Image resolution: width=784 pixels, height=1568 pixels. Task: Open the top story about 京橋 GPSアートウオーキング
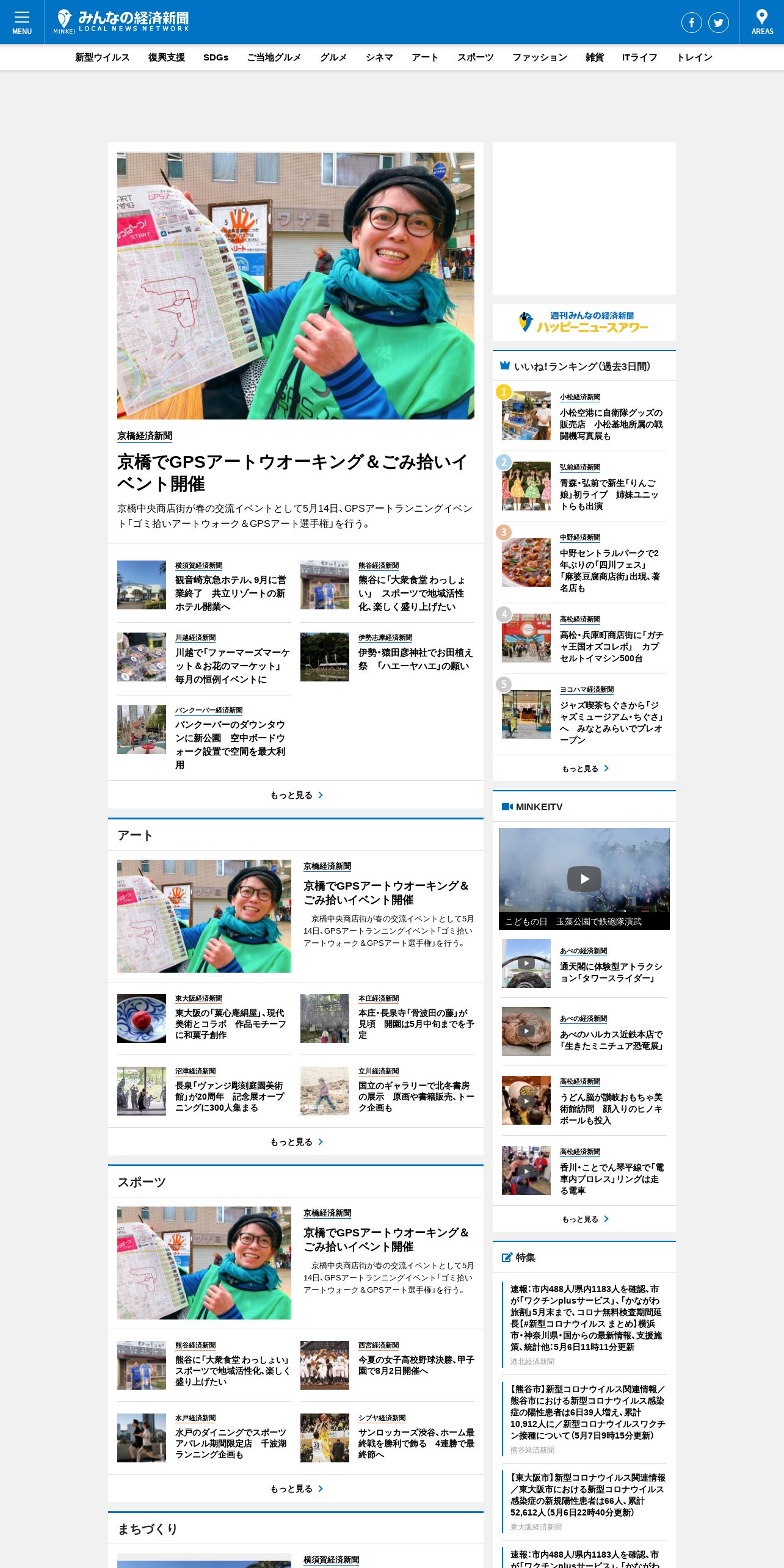(x=293, y=473)
